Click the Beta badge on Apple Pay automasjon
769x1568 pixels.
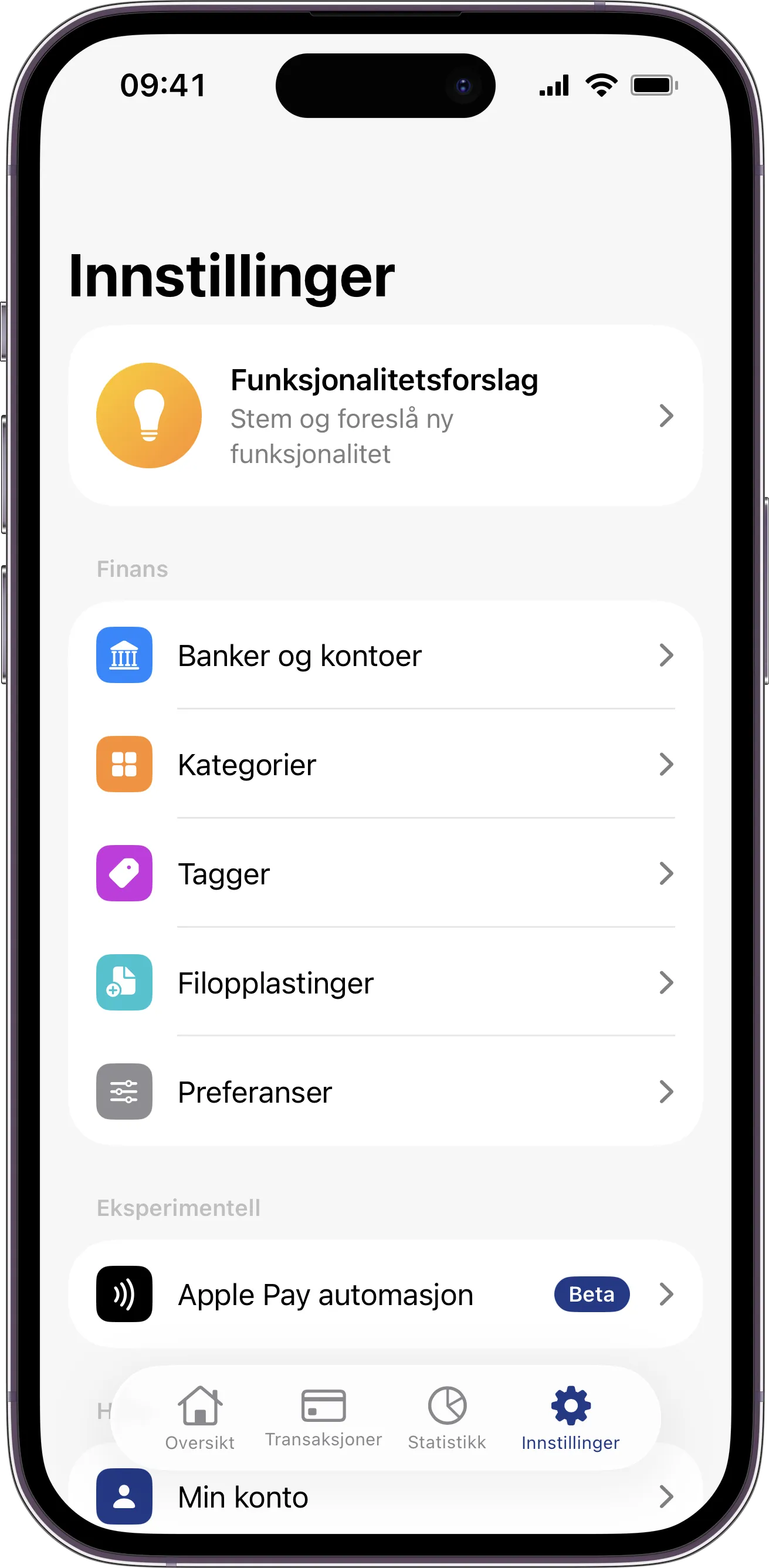click(591, 1295)
